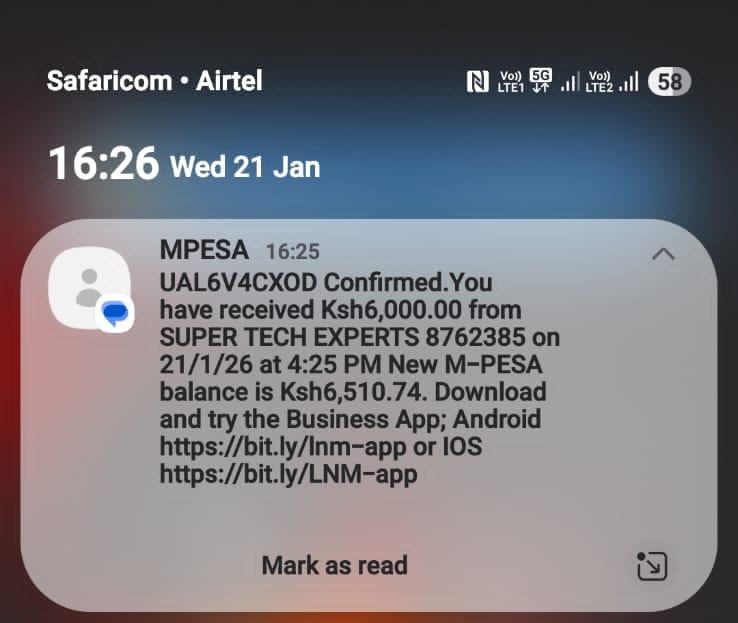The width and height of the screenshot is (738, 623).
Task: Collapse the MPESA notification with the chevron
Action: coord(662,254)
